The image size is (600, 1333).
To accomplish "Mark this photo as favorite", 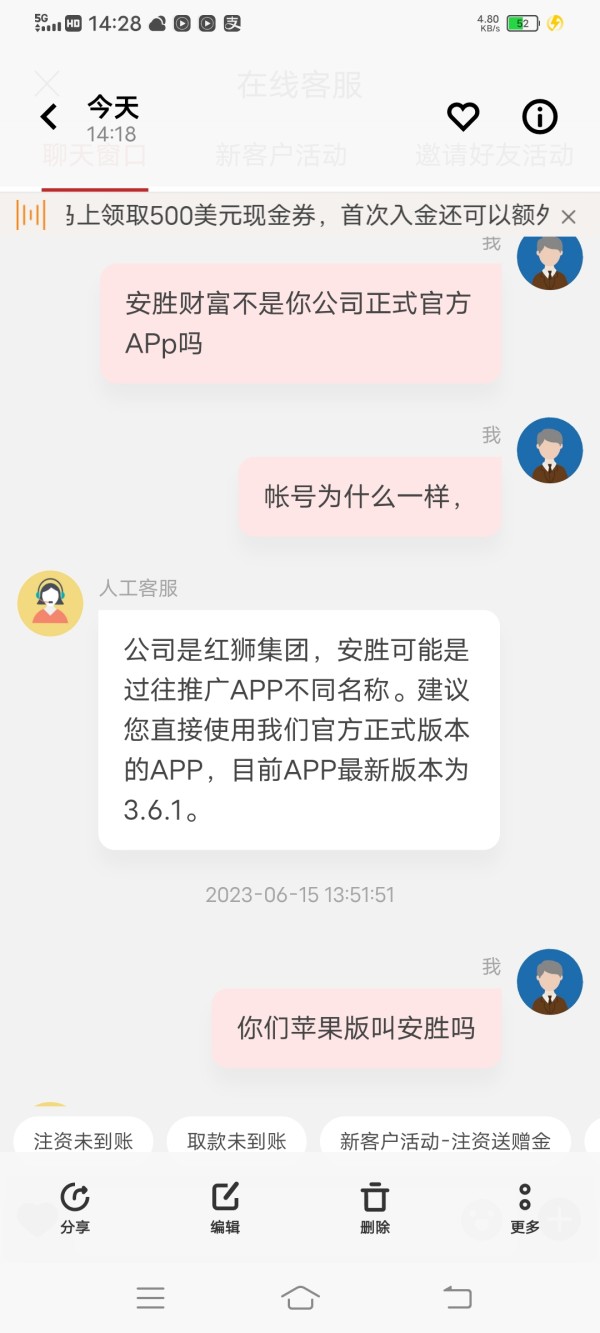I will coord(463,117).
